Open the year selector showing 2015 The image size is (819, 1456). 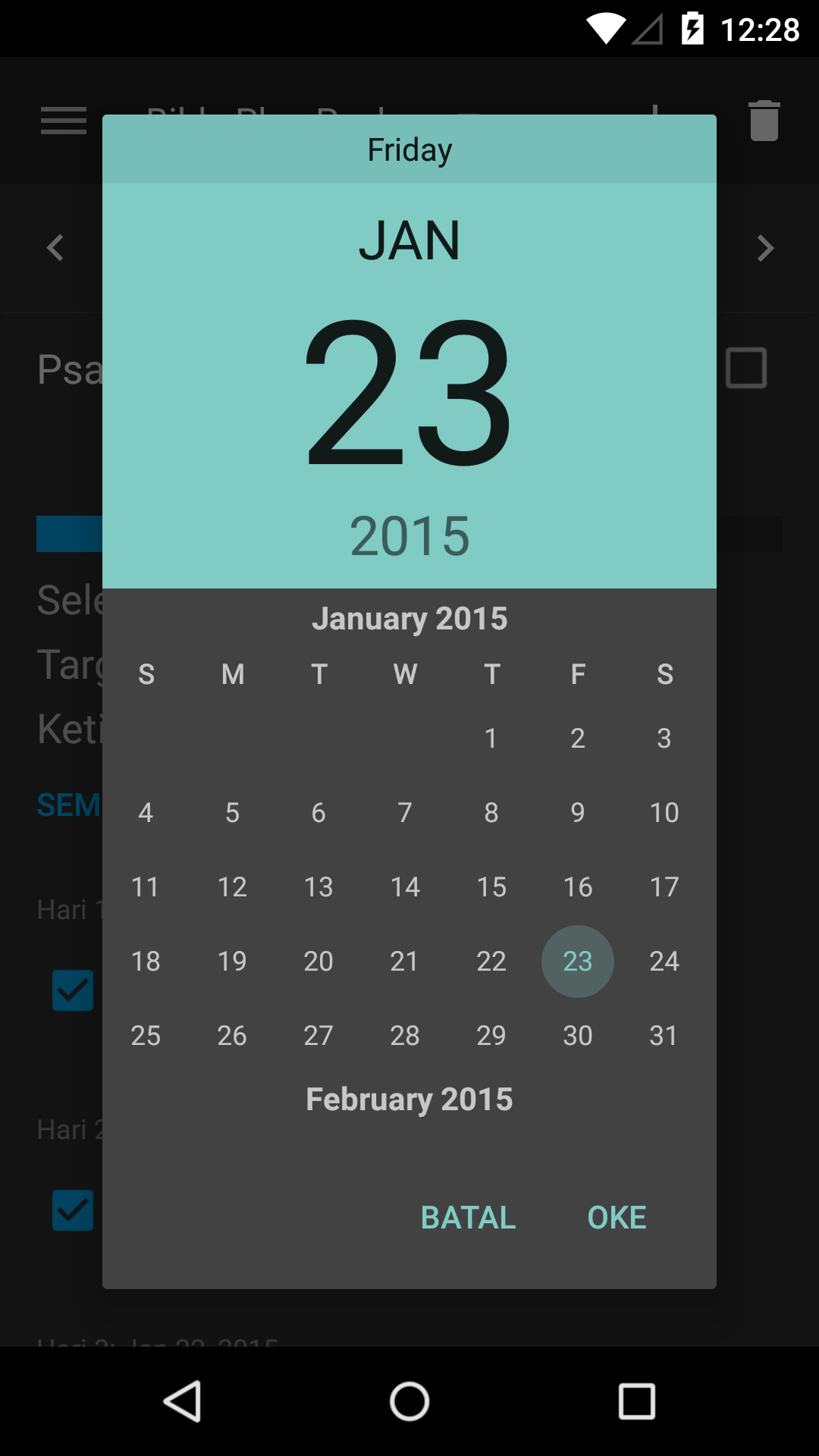tap(409, 536)
